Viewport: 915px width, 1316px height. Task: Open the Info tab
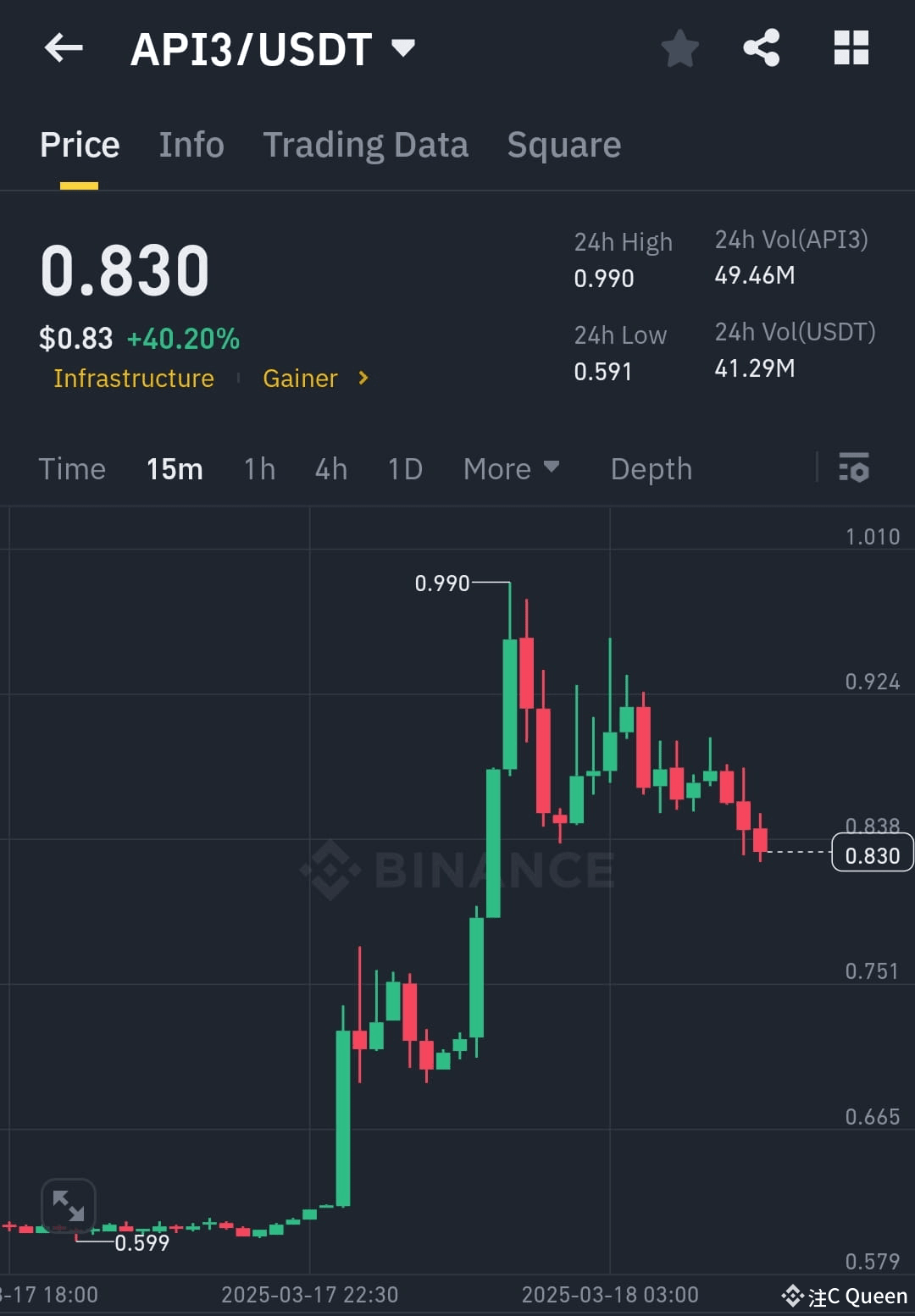tap(191, 144)
